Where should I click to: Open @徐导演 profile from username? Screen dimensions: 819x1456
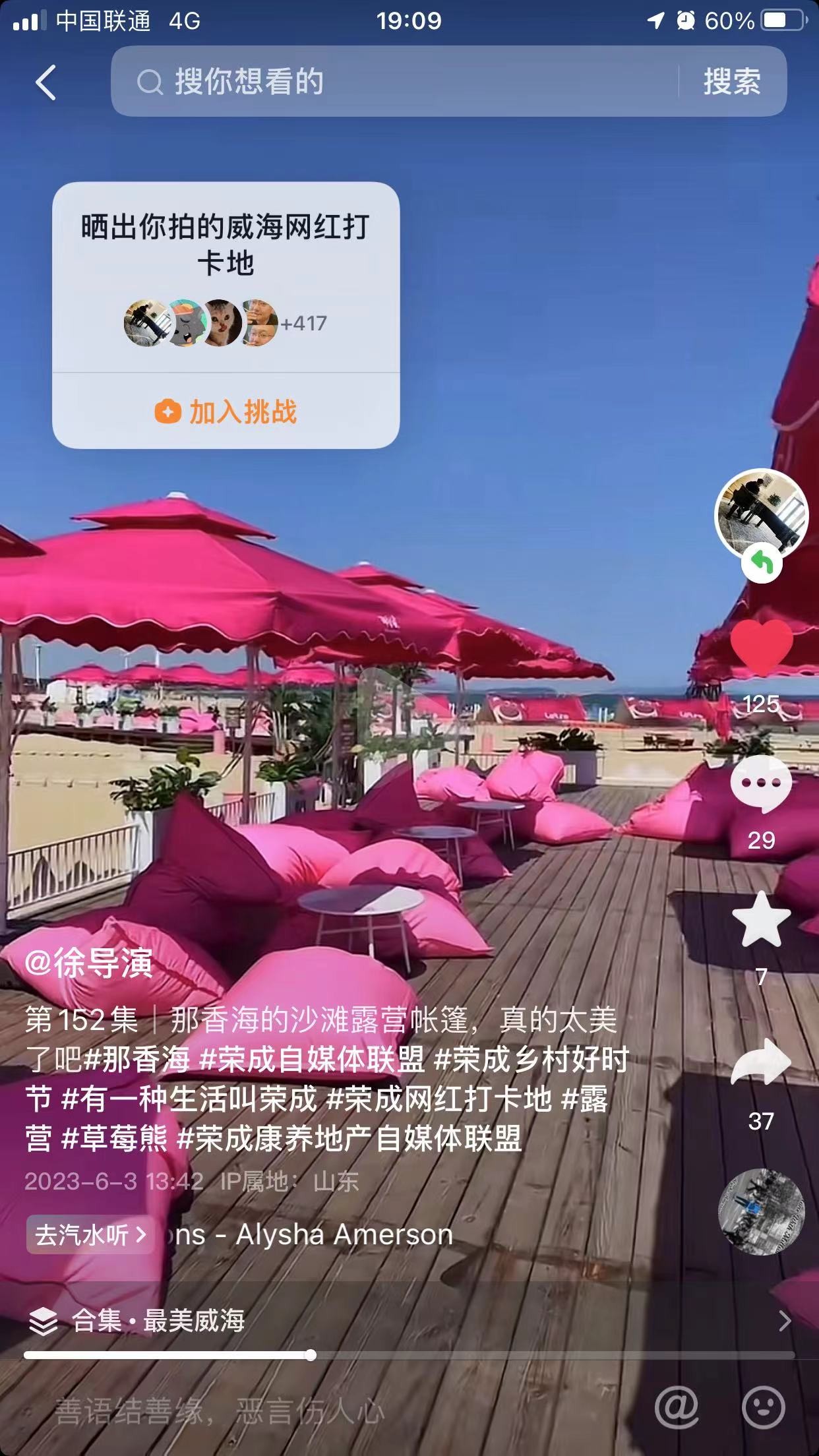[x=89, y=963]
